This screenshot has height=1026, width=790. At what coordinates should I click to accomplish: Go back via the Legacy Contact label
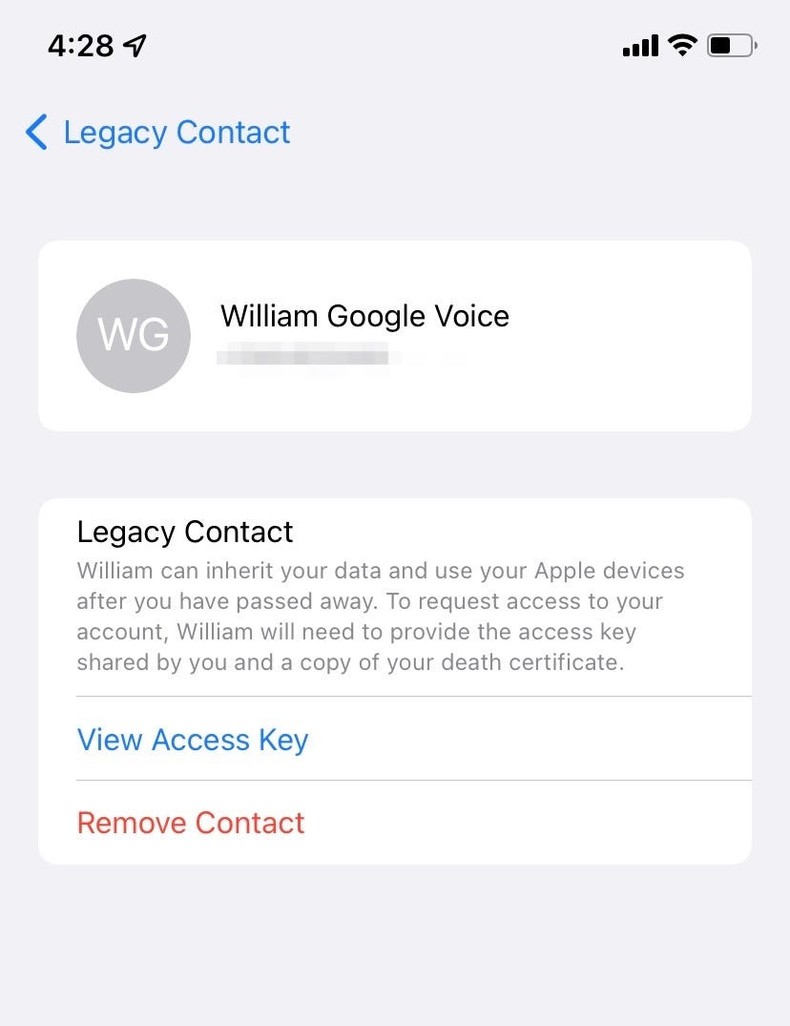(175, 132)
